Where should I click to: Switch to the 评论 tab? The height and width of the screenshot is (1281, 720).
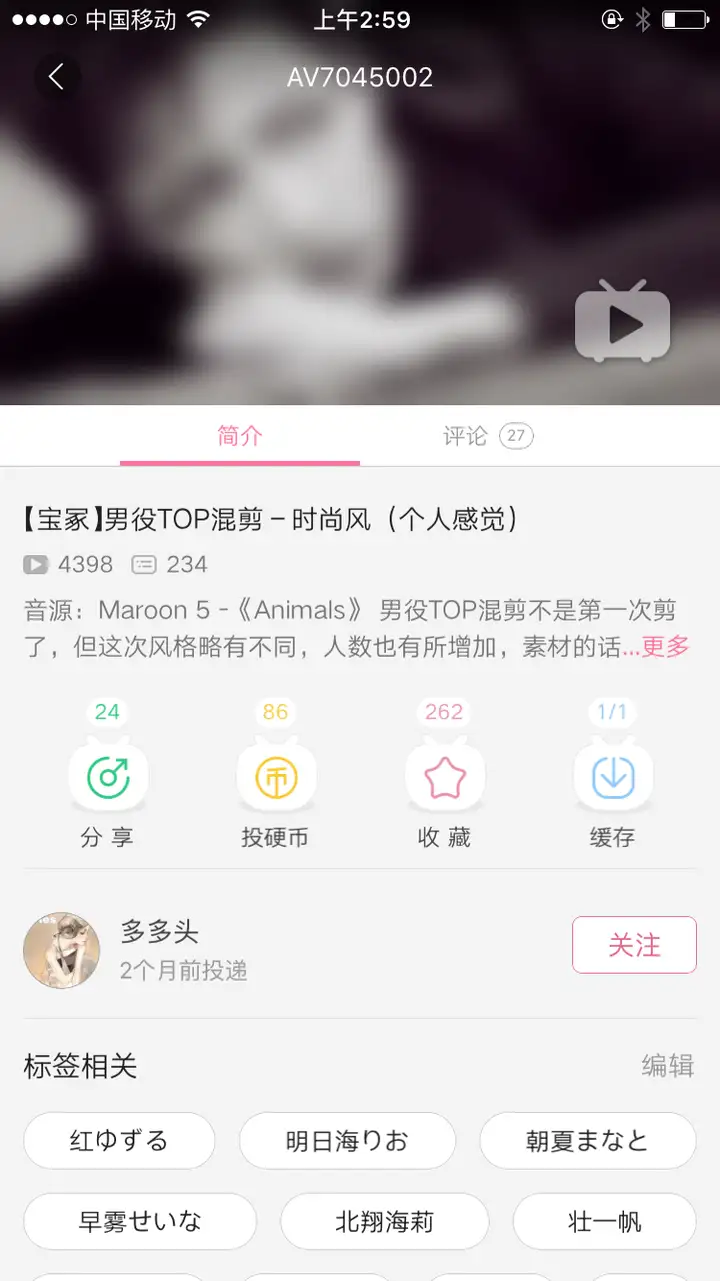click(x=488, y=436)
